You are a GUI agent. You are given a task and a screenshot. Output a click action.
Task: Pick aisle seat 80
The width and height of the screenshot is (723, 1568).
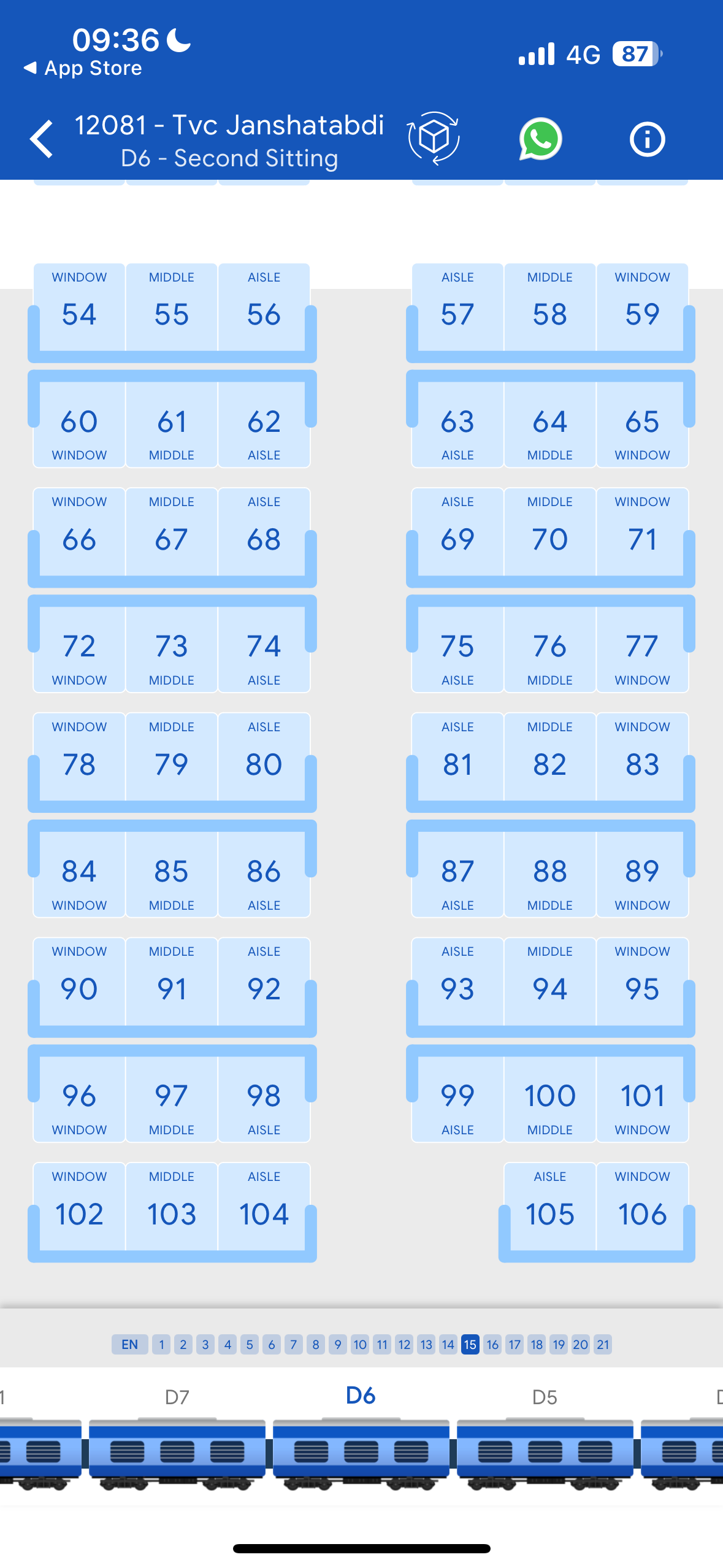tap(264, 757)
